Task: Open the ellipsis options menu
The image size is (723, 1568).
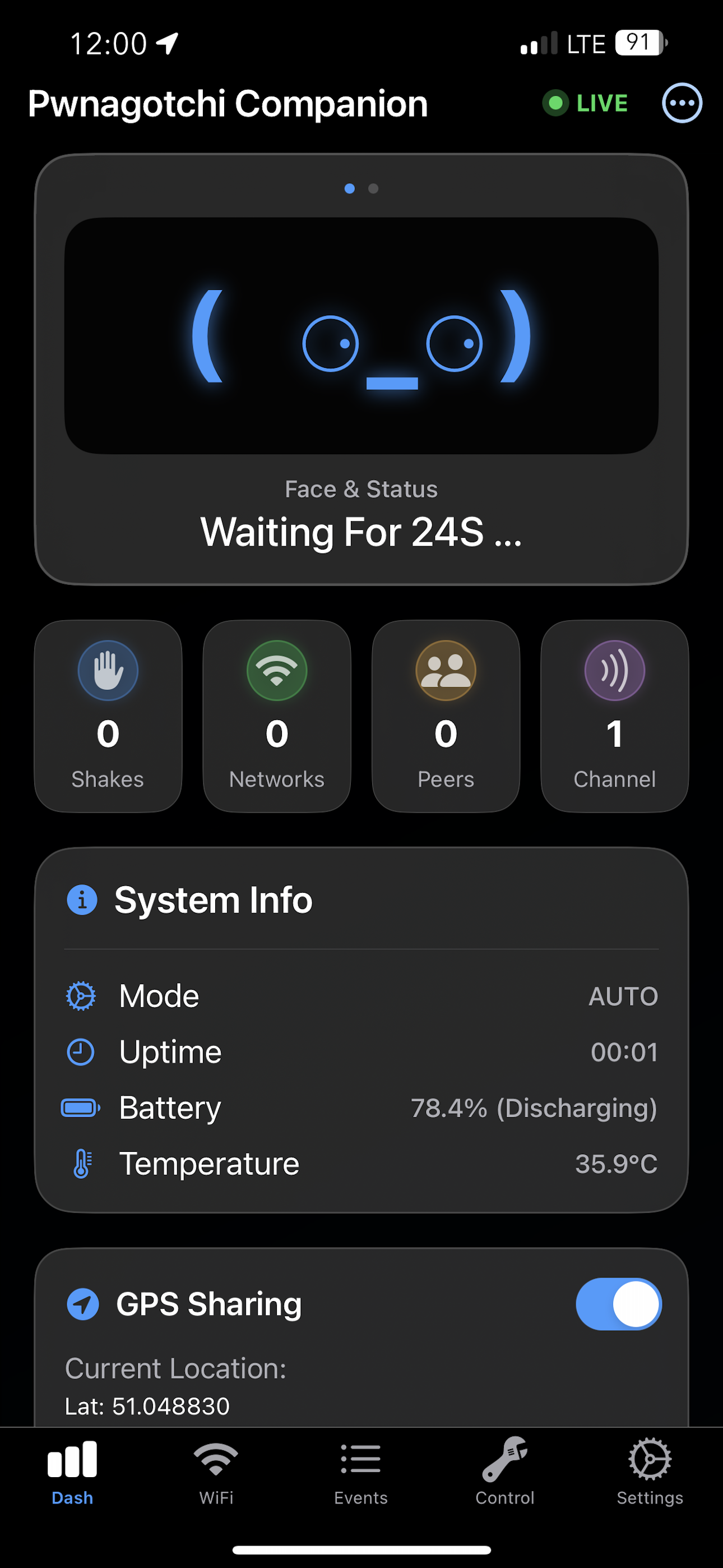Action: coord(682,103)
